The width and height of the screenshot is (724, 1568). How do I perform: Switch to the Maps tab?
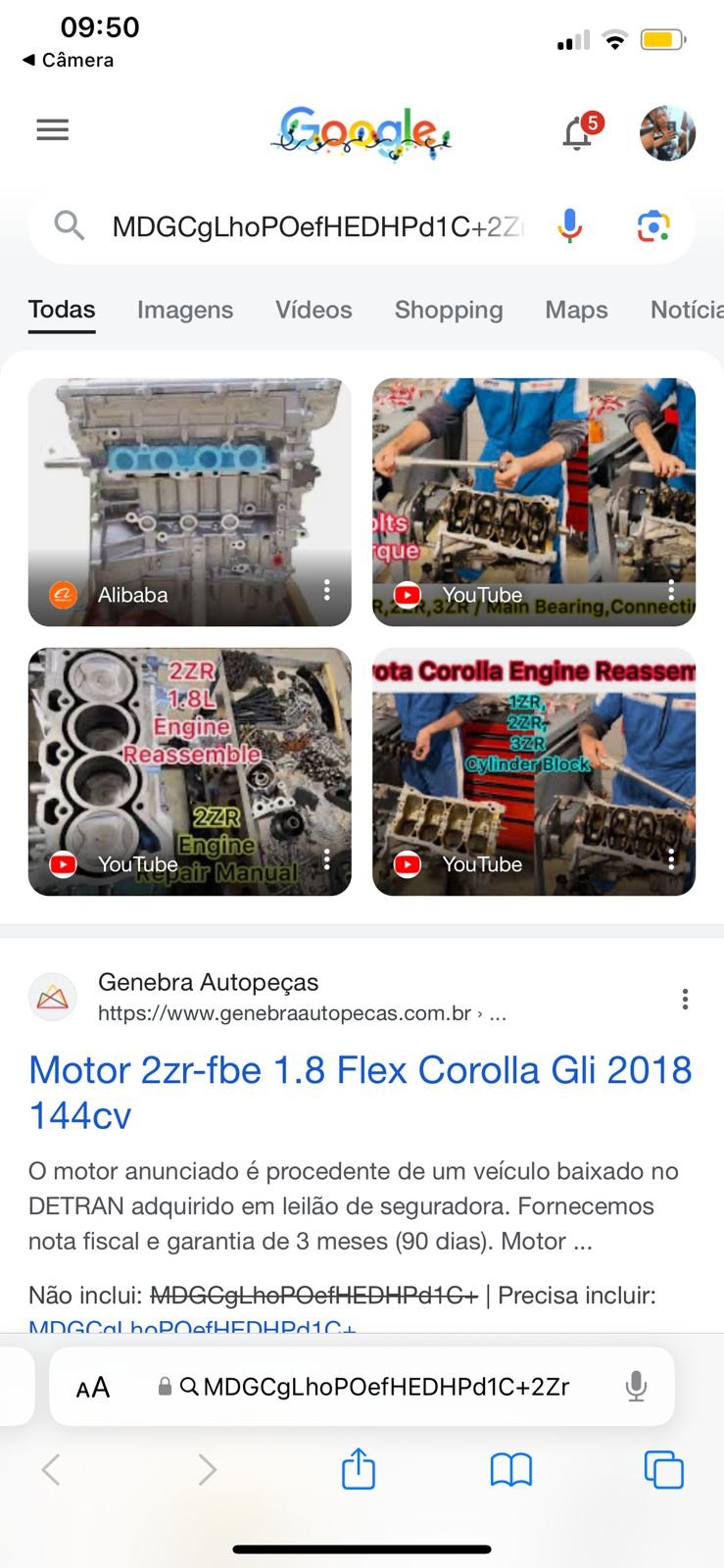(x=576, y=310)
